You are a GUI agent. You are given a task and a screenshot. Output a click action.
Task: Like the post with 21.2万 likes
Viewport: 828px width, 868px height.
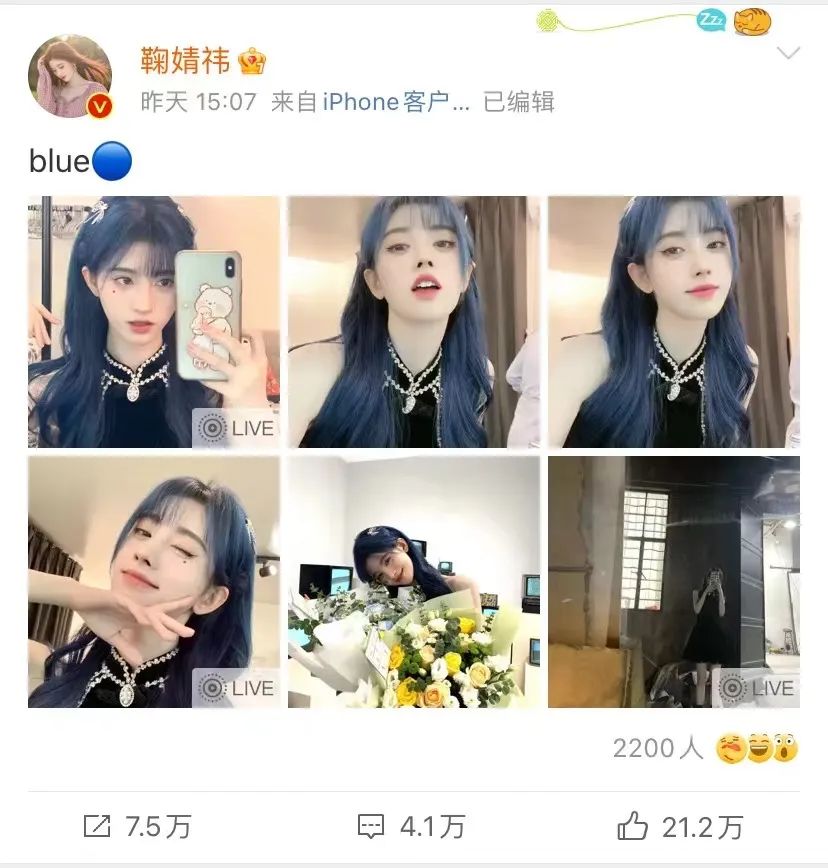pyautogui.click(x=680, y=826)
